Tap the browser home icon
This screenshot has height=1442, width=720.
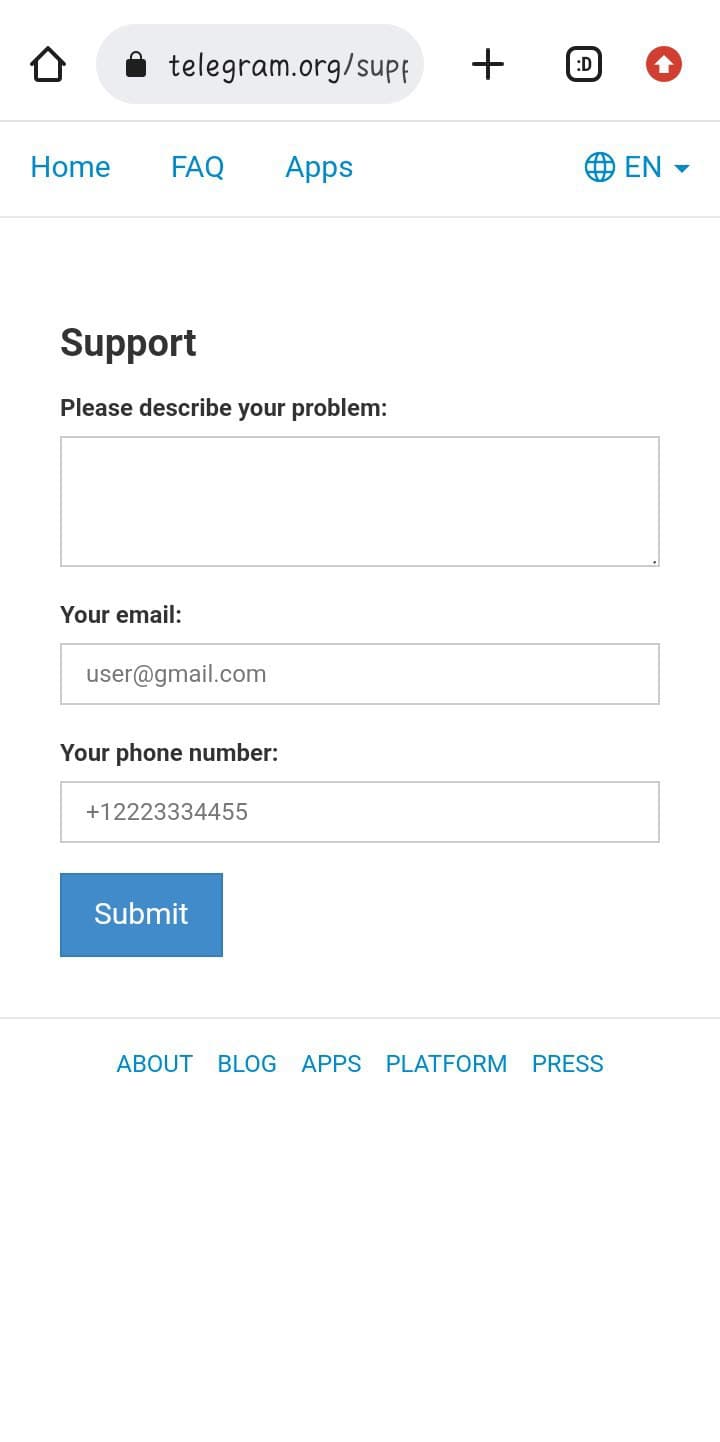pyautogui.click(x=48, y=65)
